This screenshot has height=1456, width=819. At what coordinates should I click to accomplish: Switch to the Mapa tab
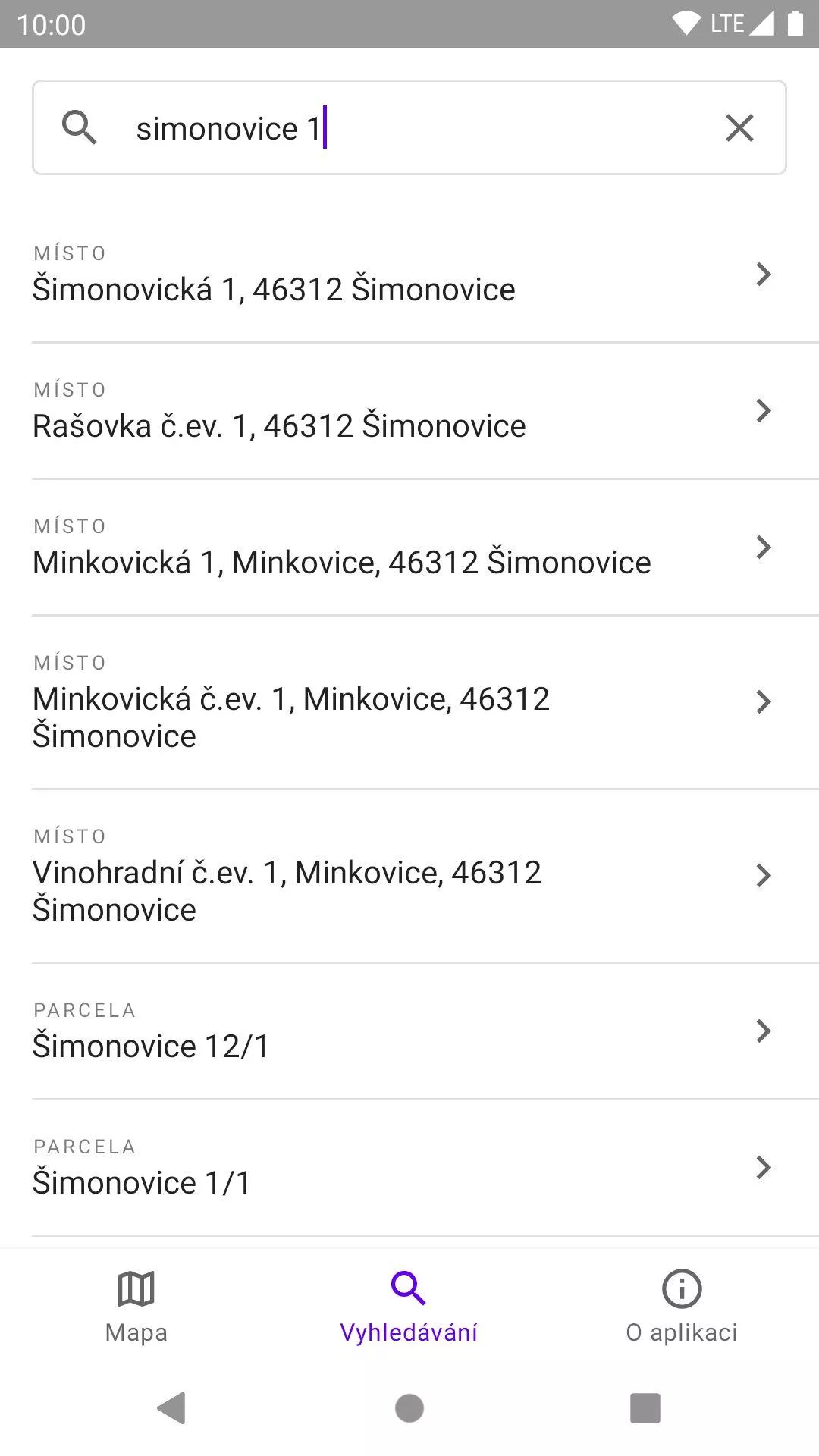pos(136,1307)
